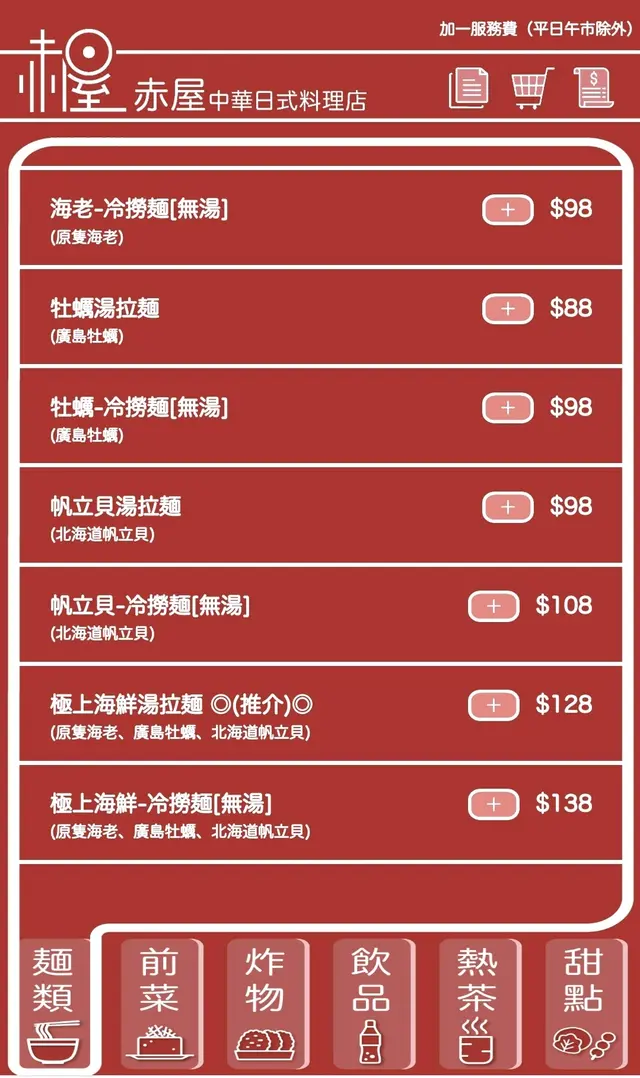Add 帆立貝湯拉麵 to the order

coord(508,506)
